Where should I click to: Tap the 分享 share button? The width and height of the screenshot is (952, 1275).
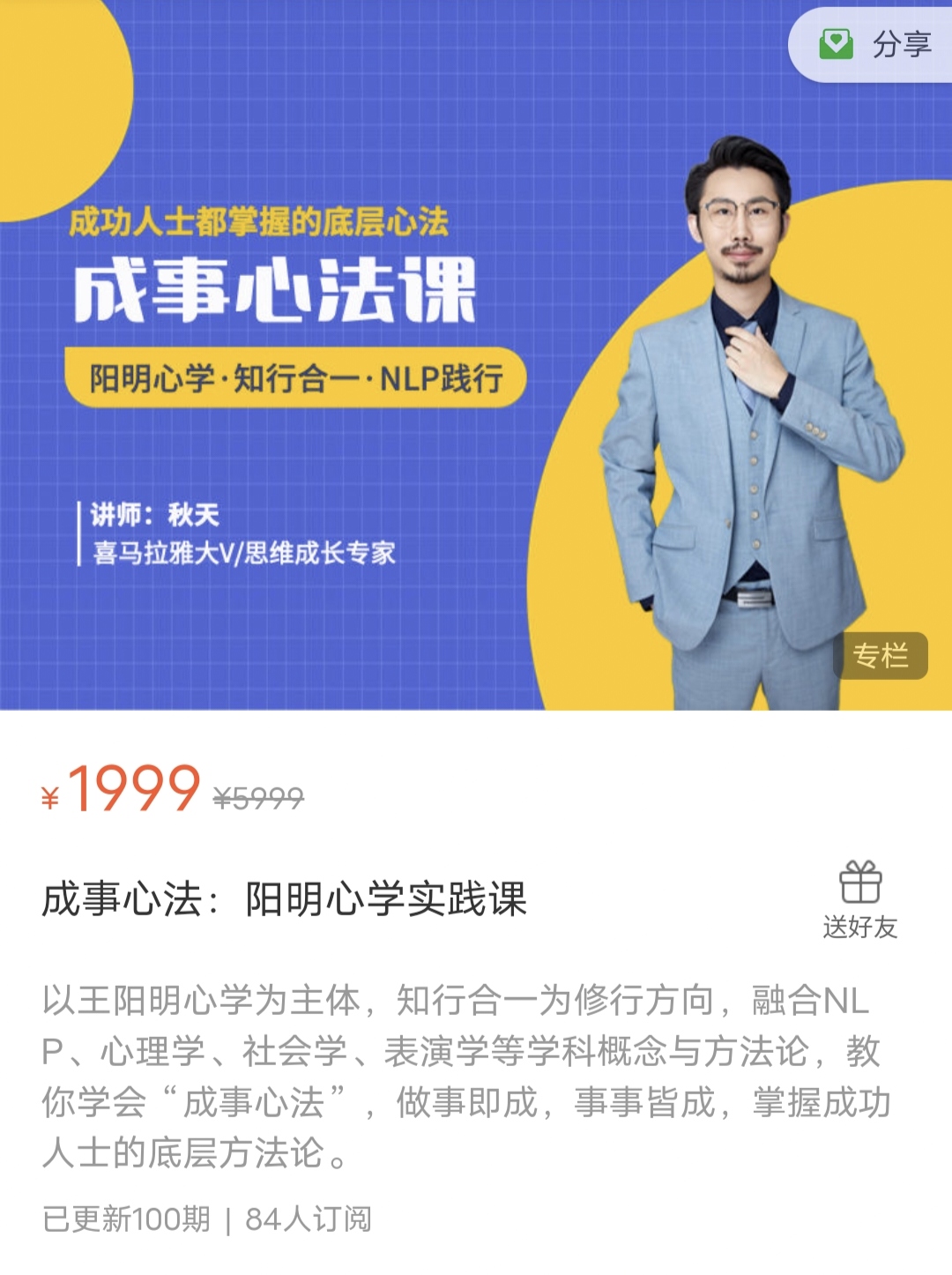click(x=874, y=44)
